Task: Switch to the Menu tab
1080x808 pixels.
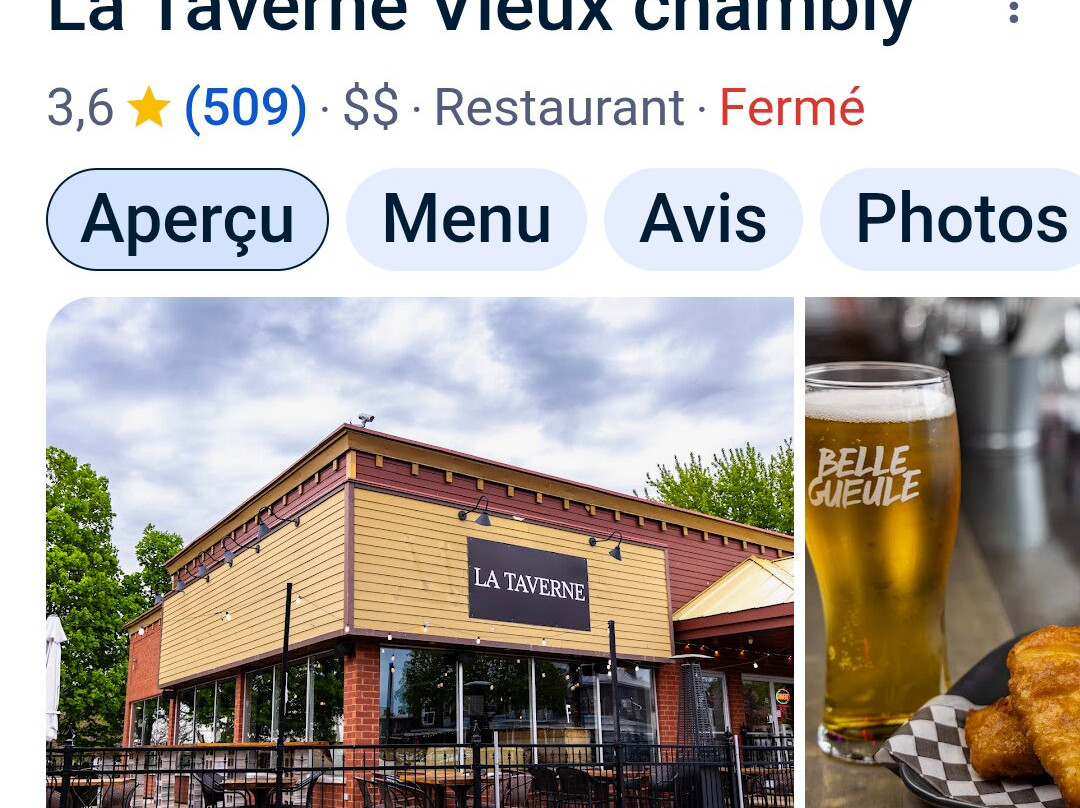Action: 466,219
